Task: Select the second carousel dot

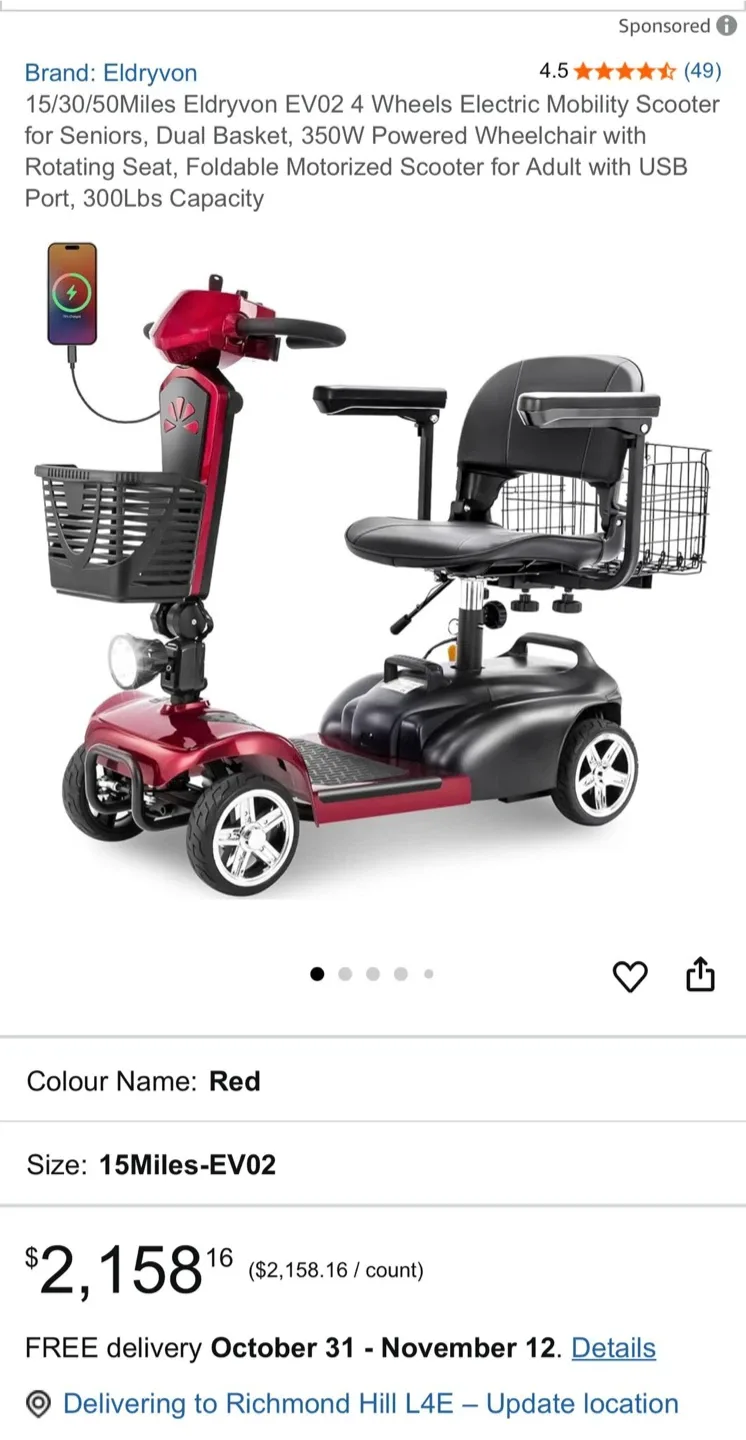Action: (x=345, y=973)
